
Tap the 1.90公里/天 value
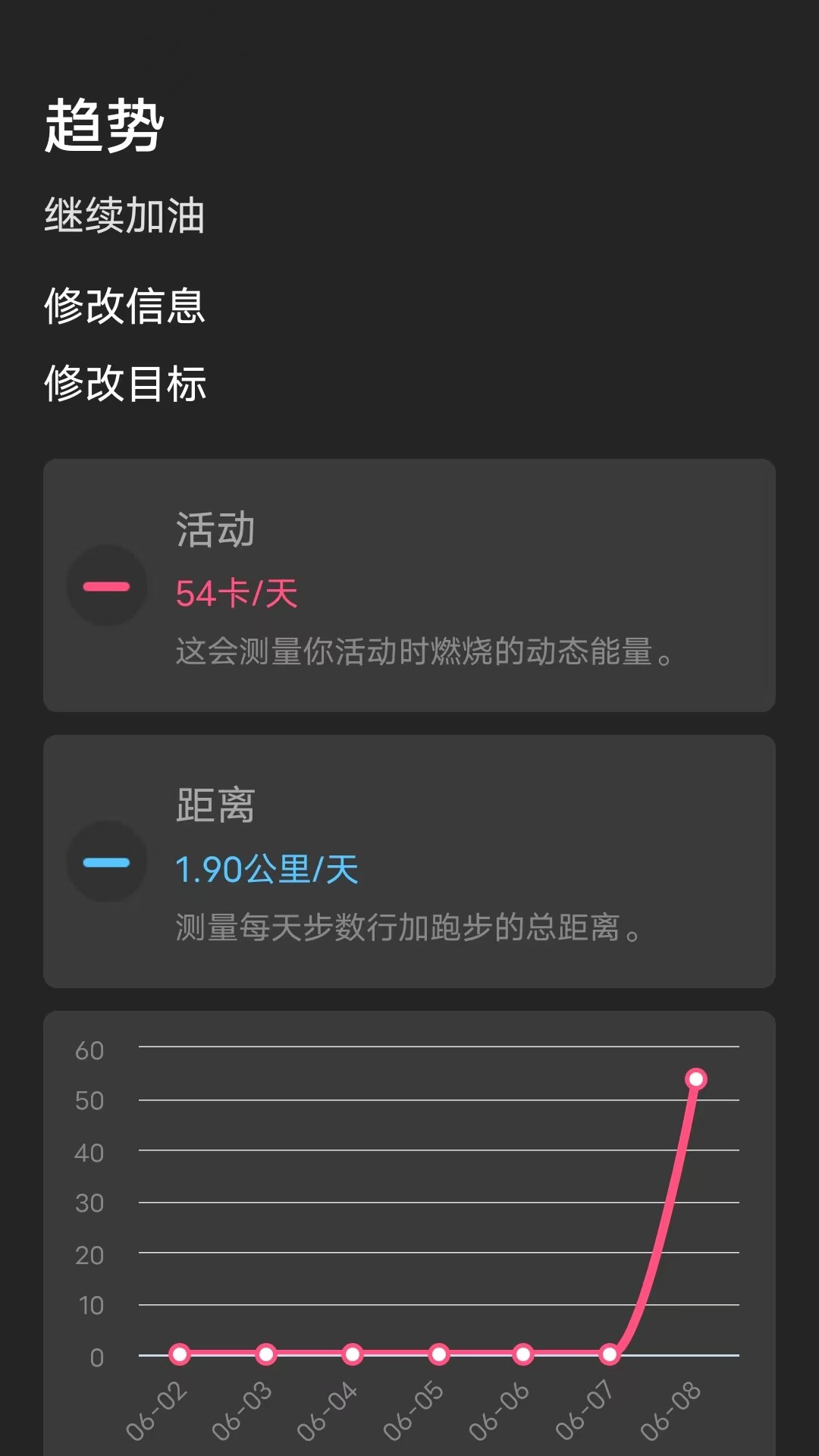point(267,871)
